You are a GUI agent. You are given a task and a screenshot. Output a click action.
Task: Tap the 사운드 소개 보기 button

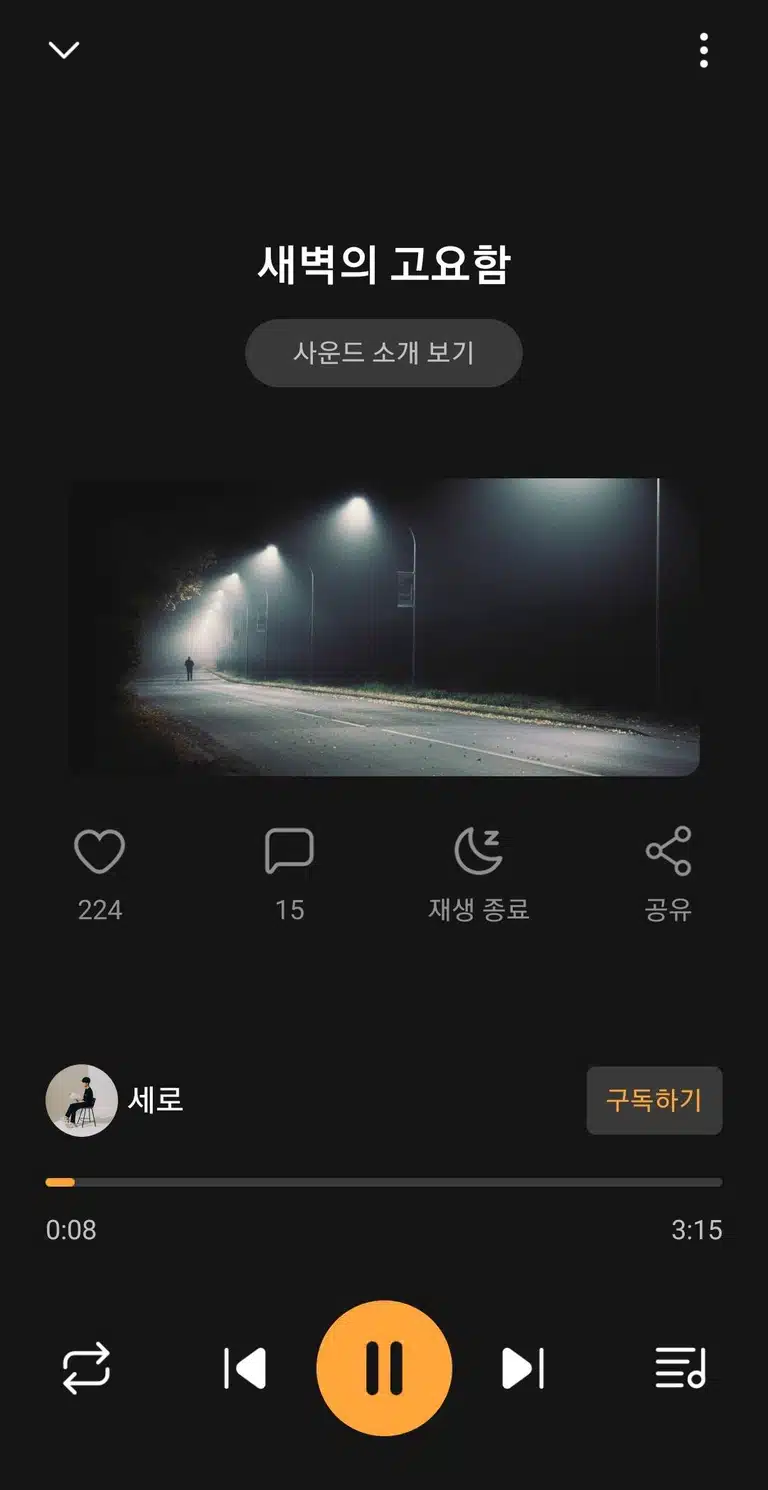[384, 353]
